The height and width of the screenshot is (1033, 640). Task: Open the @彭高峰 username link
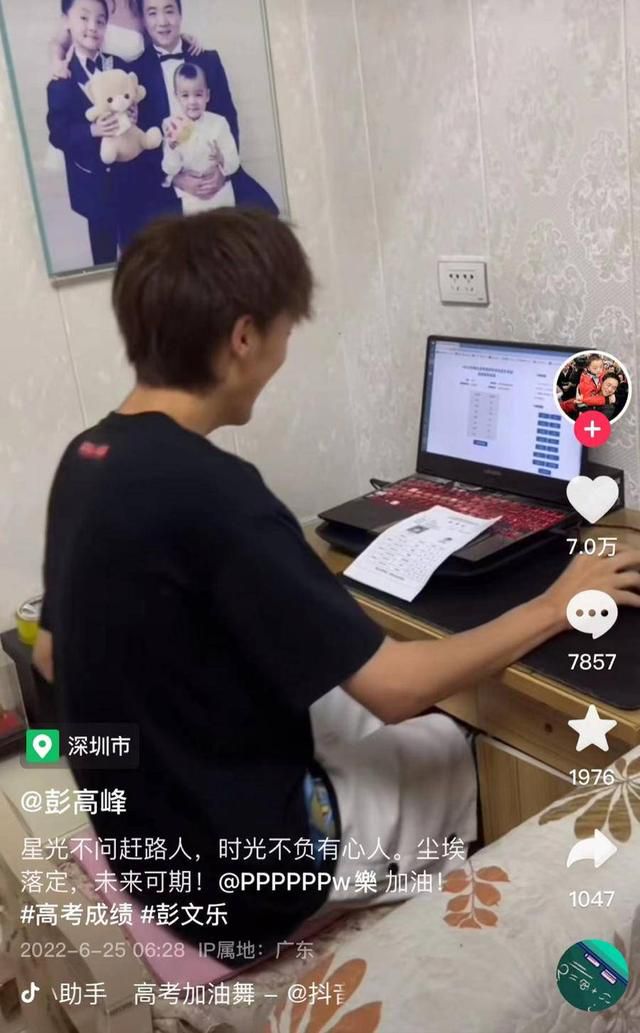(74, 802)
